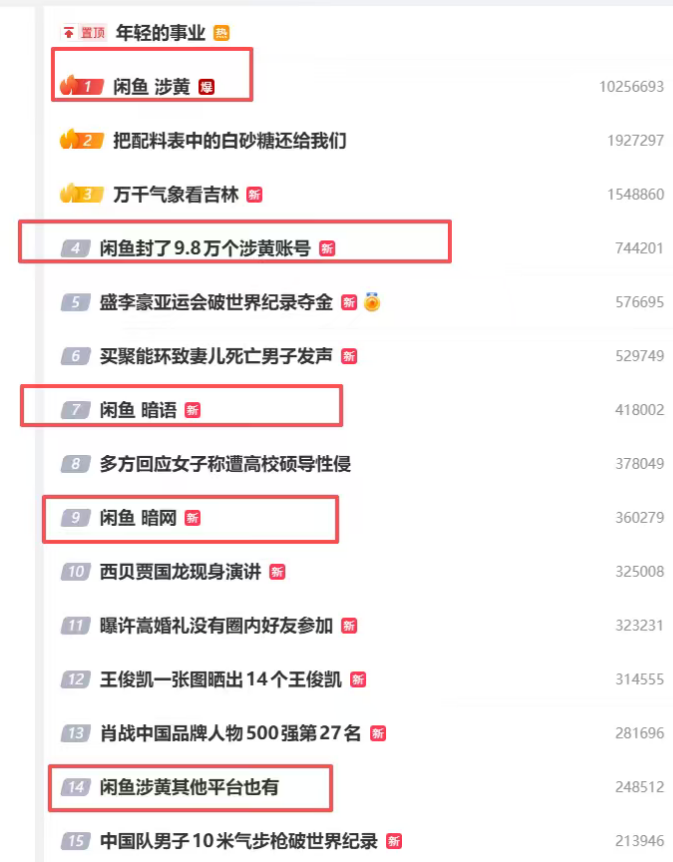The image size is (673, 862).
Task: Open topic 闲鱼涉黄其他平台也有
Action: [189, 787]
